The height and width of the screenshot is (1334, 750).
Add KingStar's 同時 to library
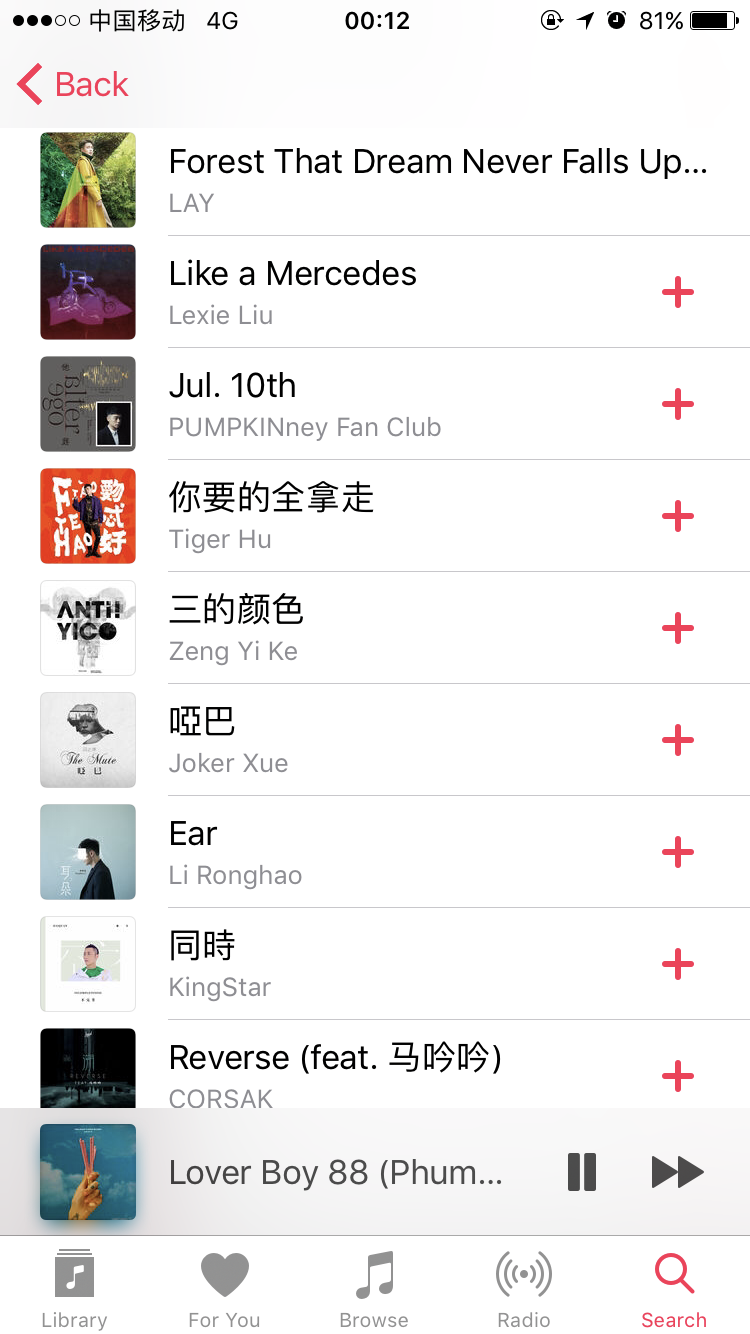[678, 964]
